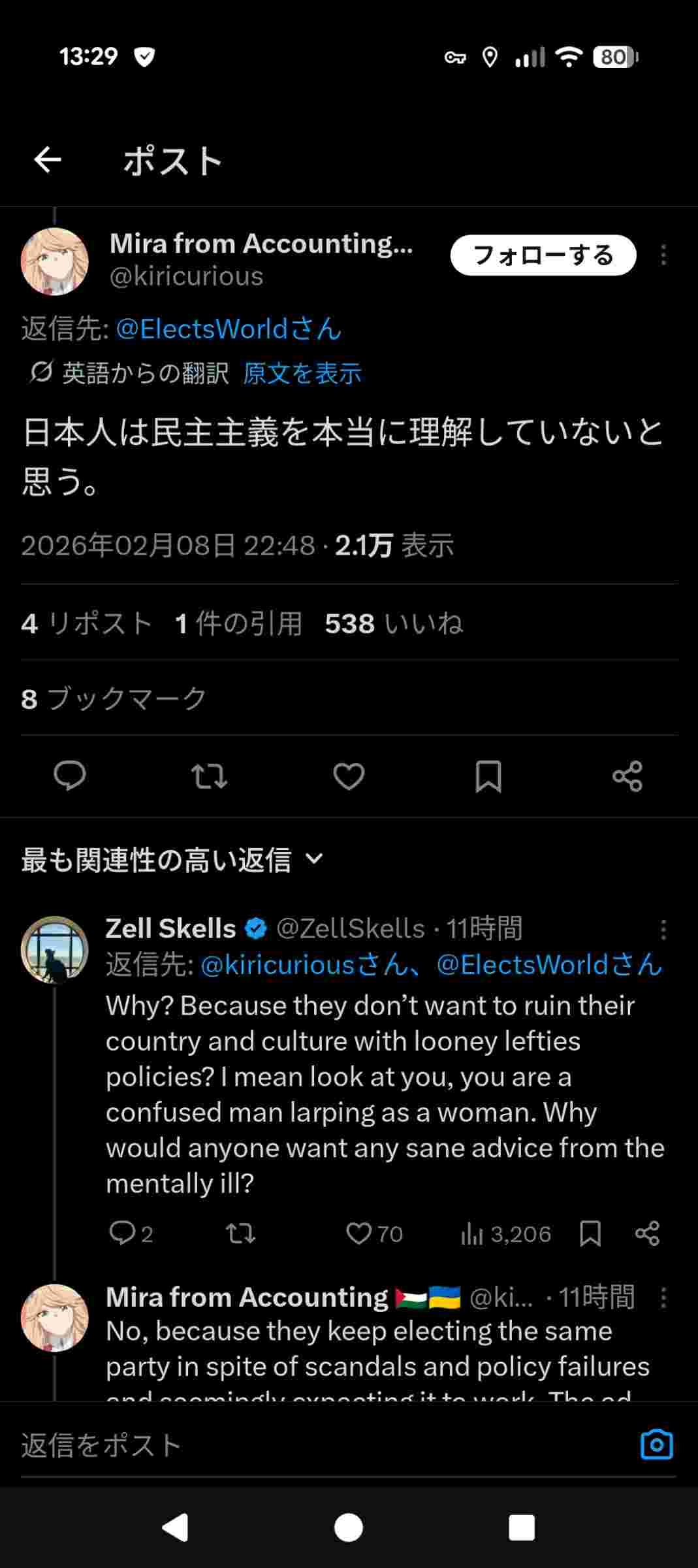Image resolution: width=698 pixels, height=1568 pixels.
Task: Open the camera icon in reply bar
Action: pyautogui.click(x=657, y=1445)
